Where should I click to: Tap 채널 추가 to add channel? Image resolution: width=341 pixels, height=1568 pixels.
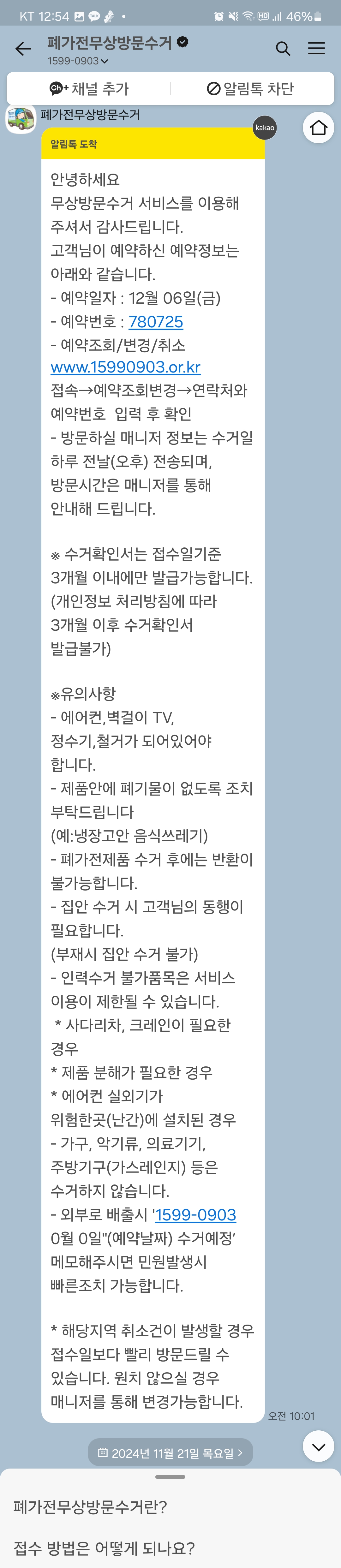coord(90,89)
